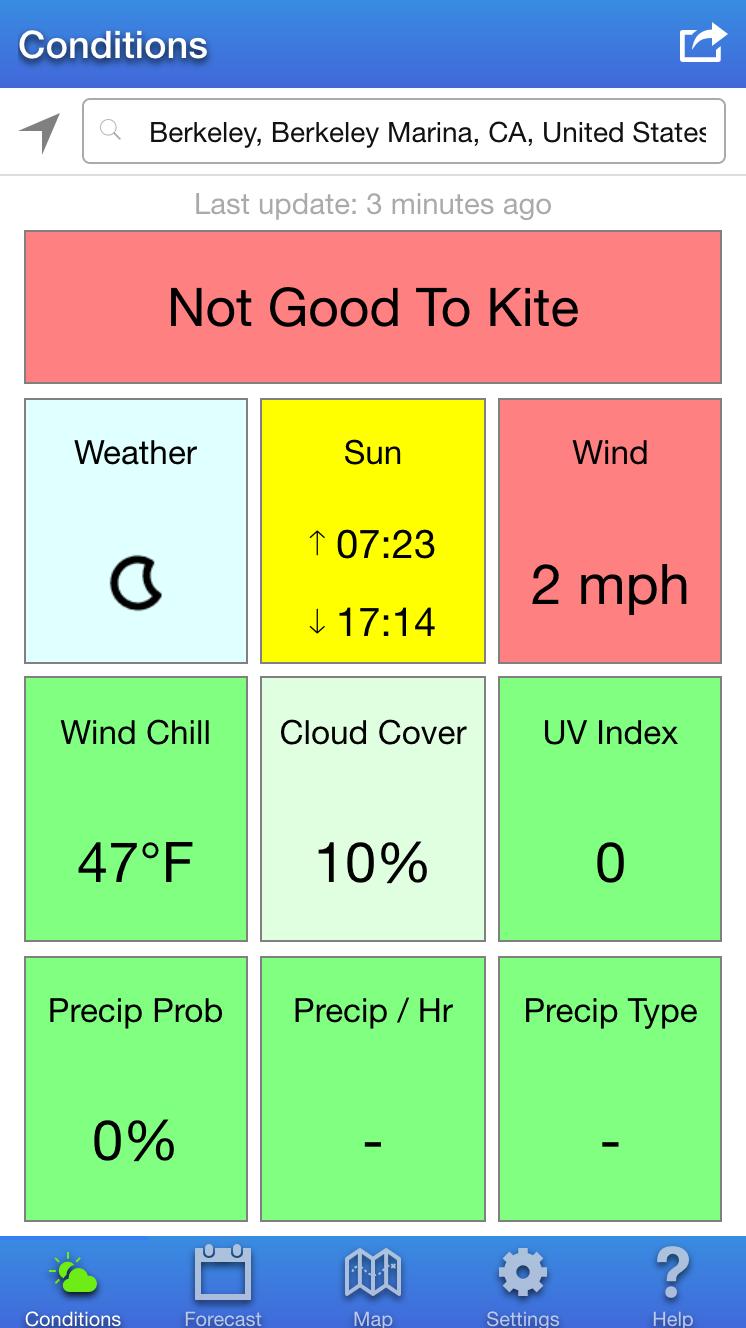The width and height of the screenshot is (746, 1328).
Task: Select the Wind Chill tile showing 47°F
Action: pyautogui.click(x=135, y=810)
